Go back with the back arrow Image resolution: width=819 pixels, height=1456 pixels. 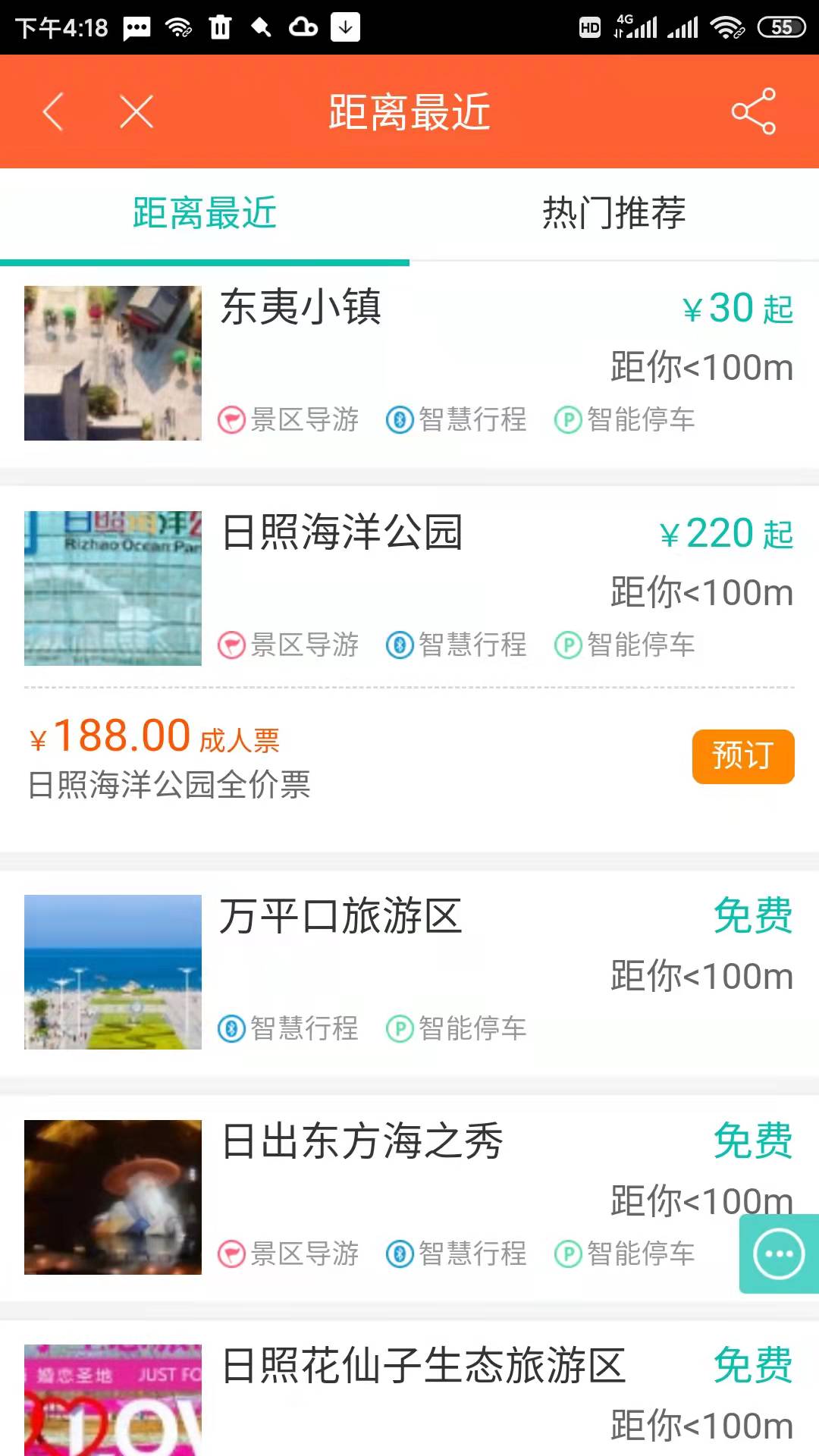pos(52,111)
